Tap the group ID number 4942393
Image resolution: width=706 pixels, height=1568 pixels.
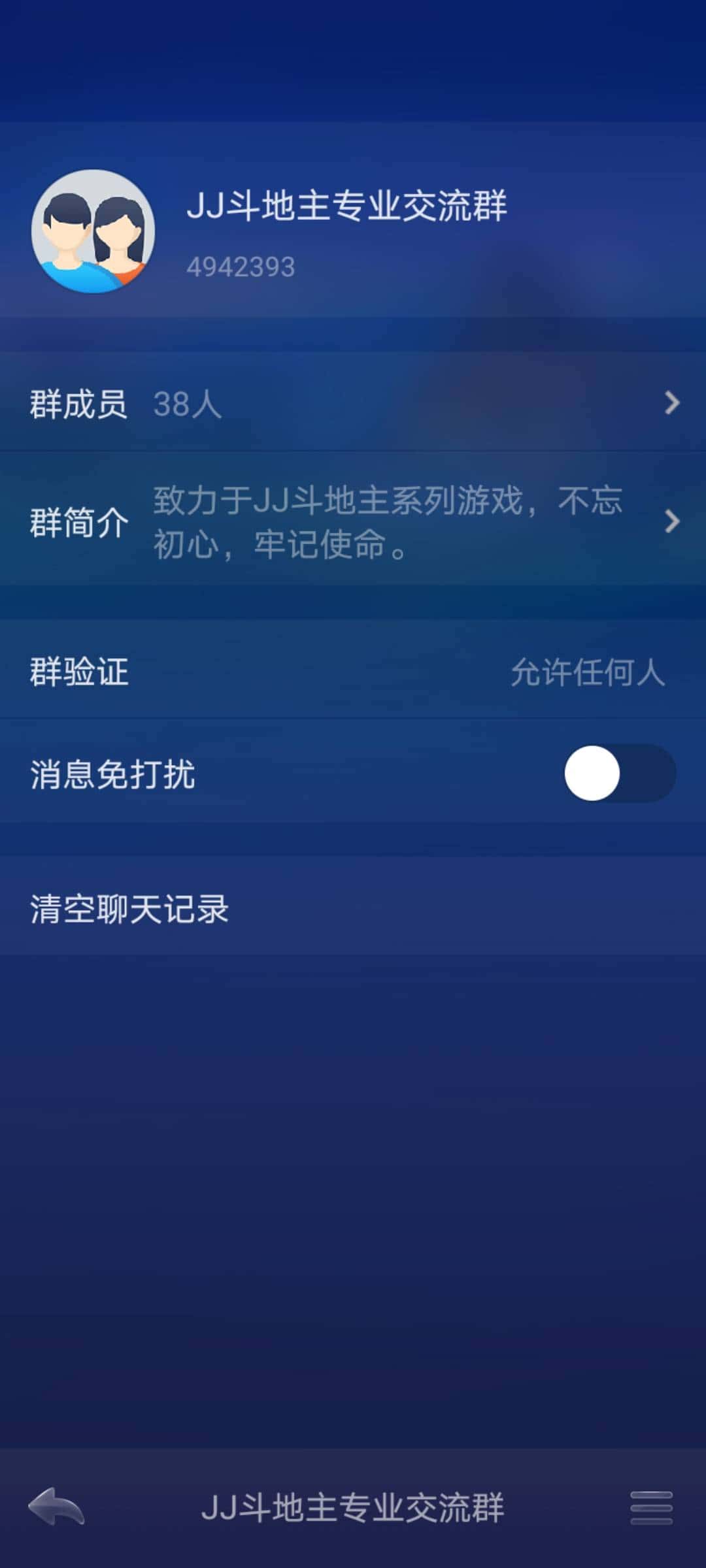point(242,265)
